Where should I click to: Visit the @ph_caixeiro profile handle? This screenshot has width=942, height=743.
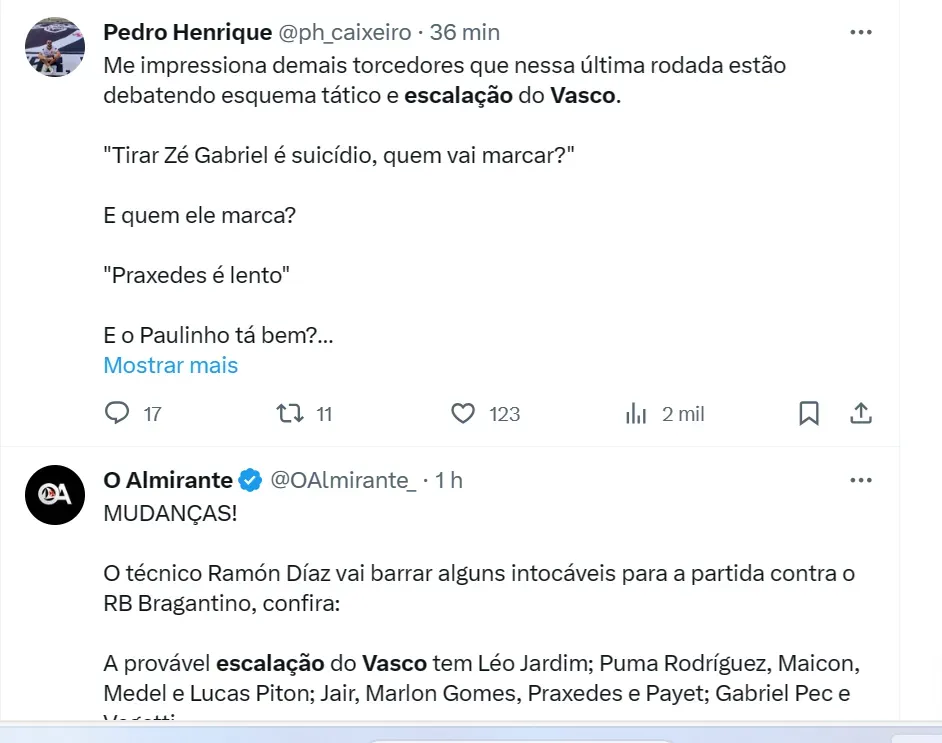344,32
